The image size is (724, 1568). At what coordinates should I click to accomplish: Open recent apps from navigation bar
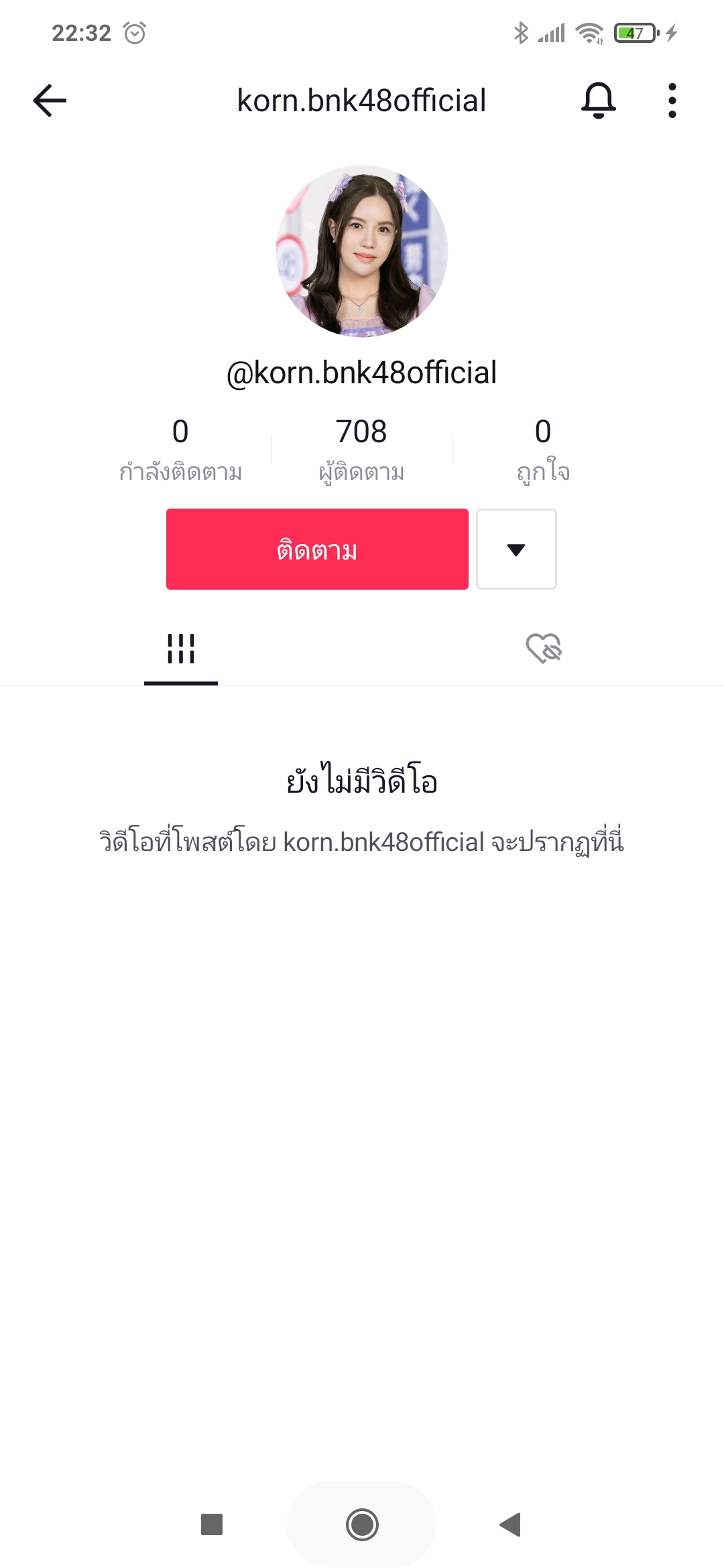pos(212,1524)
